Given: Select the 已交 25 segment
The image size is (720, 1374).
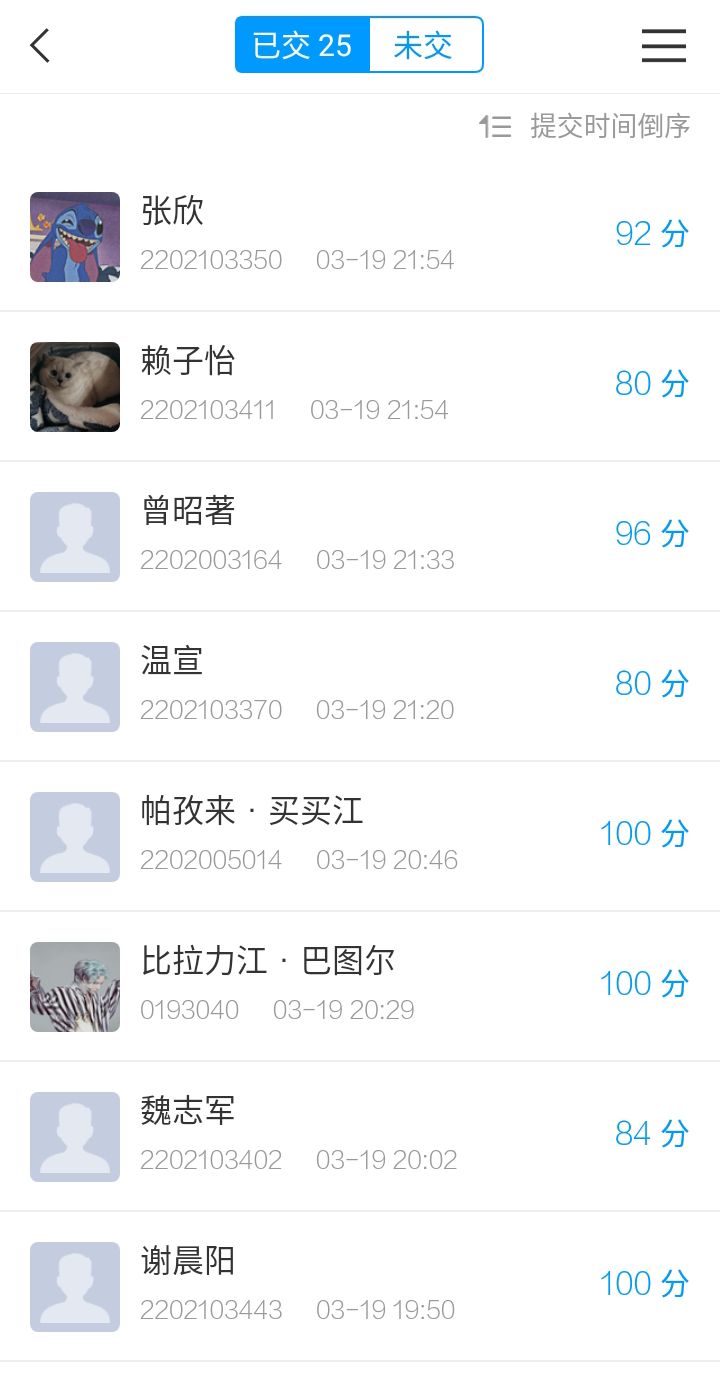Looking at the screenshot, I should click(302, 45).
